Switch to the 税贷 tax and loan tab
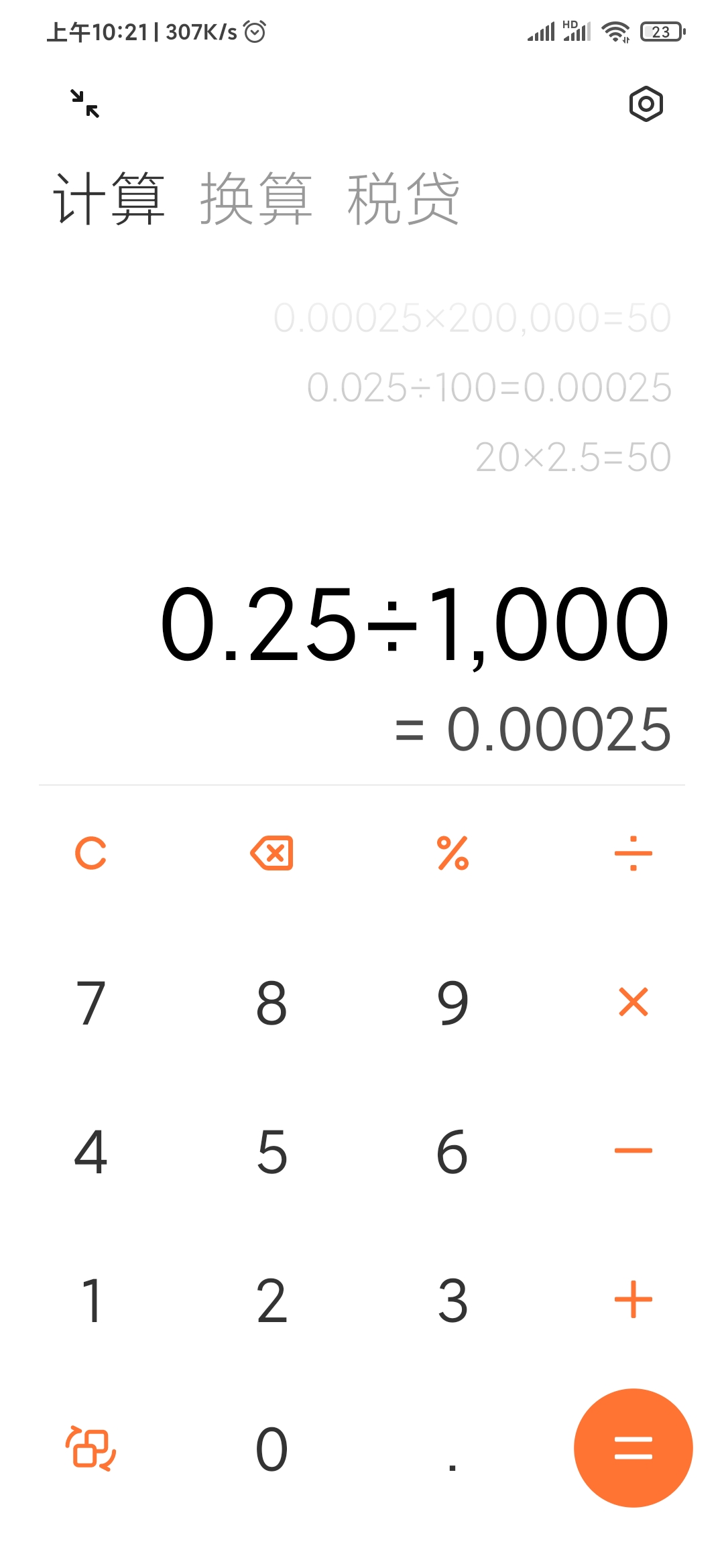The image size is (724, 1568). pyautogui.click(x=403, y=198)
